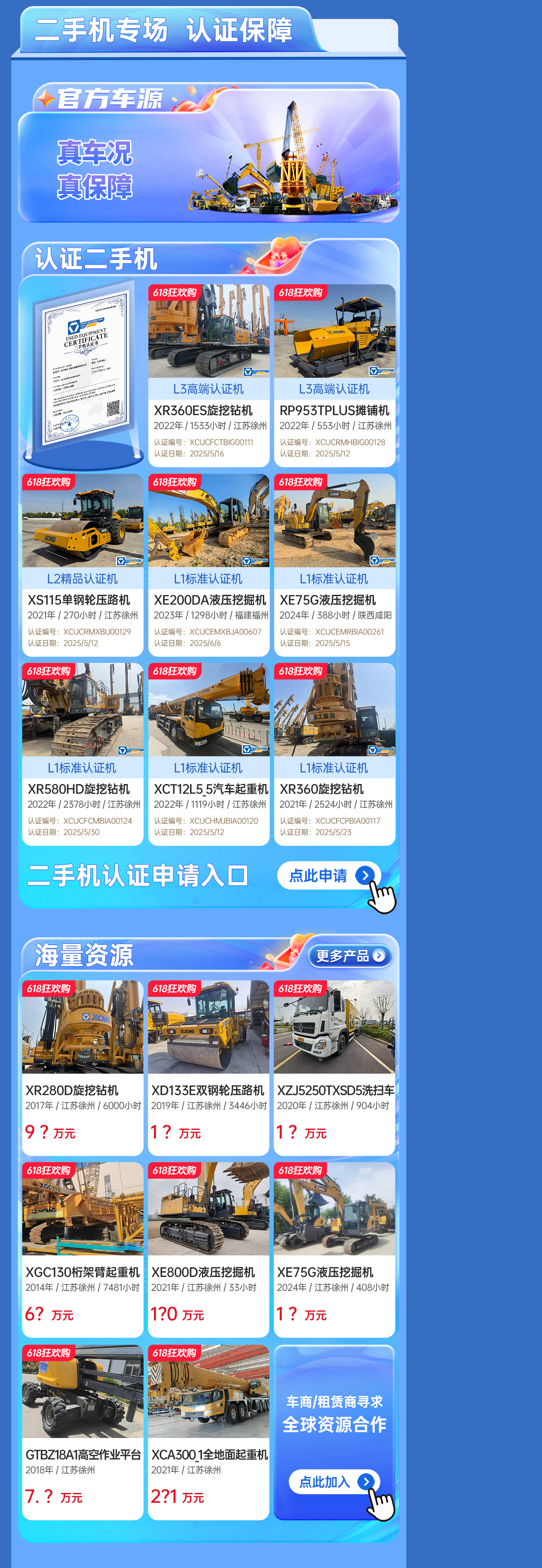Open the XE75G certified card from 陕西咸阳
Image resolution: width=542 pixels, height=1568 pixels.
click(334, 565)
